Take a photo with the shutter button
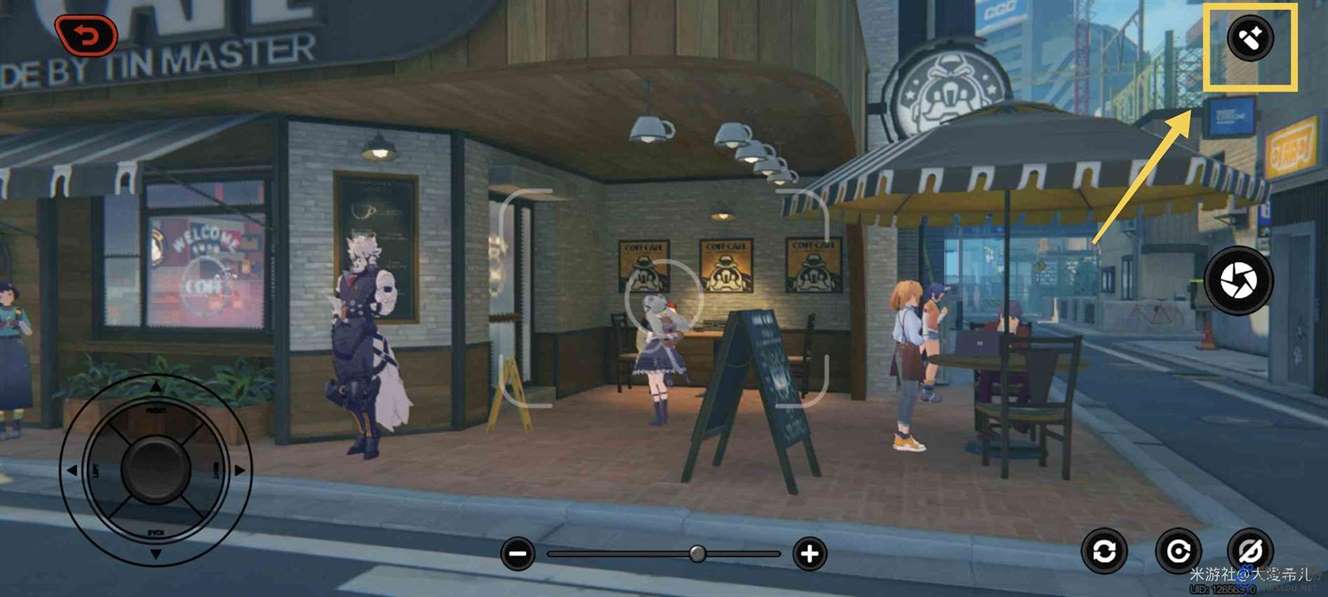This screenshot has width=1328, height=597. click(x=1239, y=281)
